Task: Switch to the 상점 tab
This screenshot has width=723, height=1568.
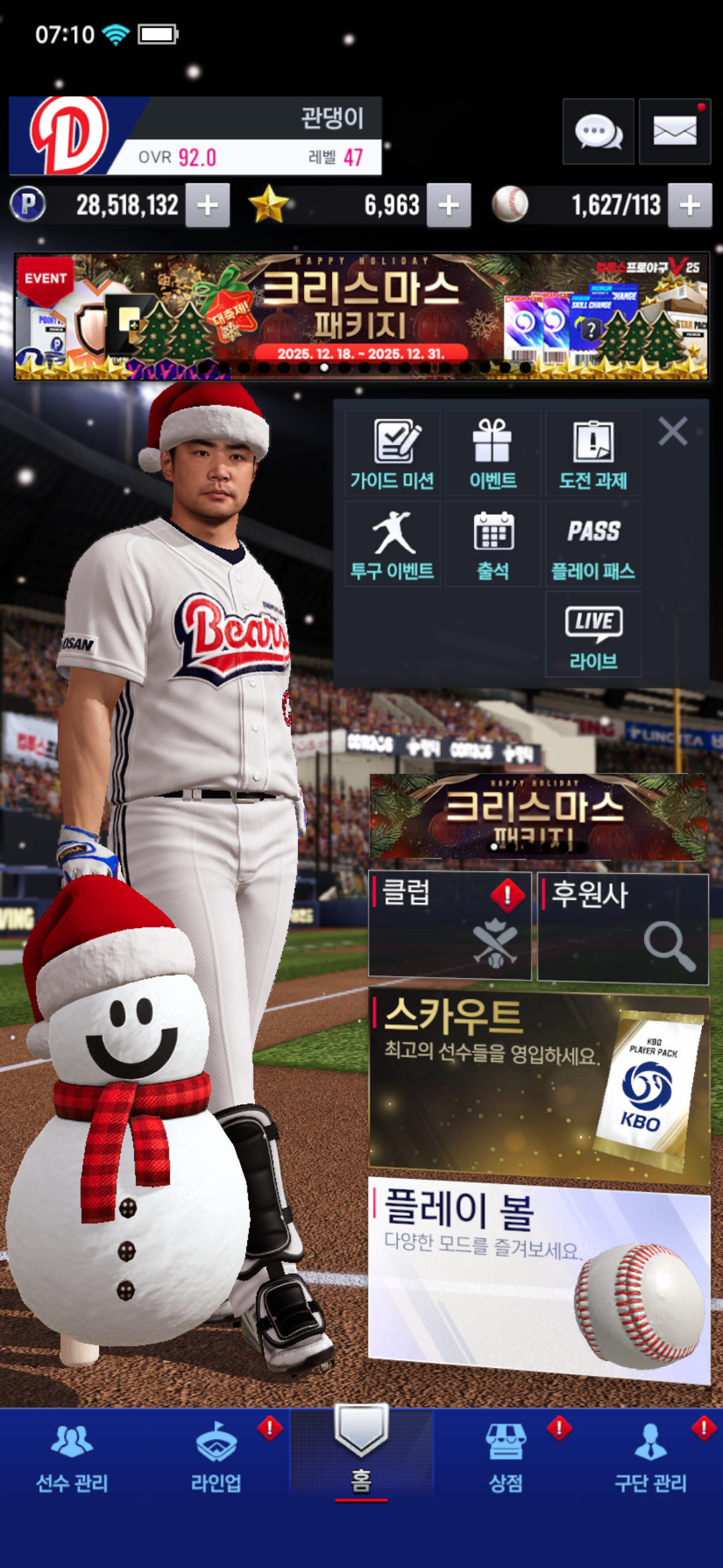Action: 505,1458
